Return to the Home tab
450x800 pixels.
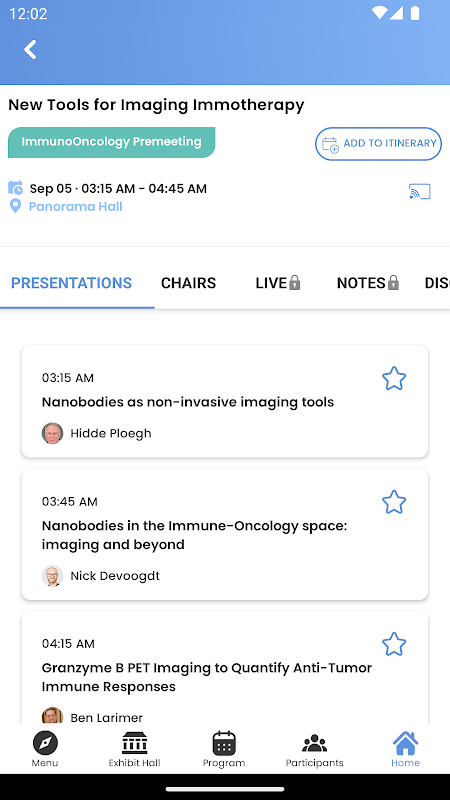(x=405, y=749)
